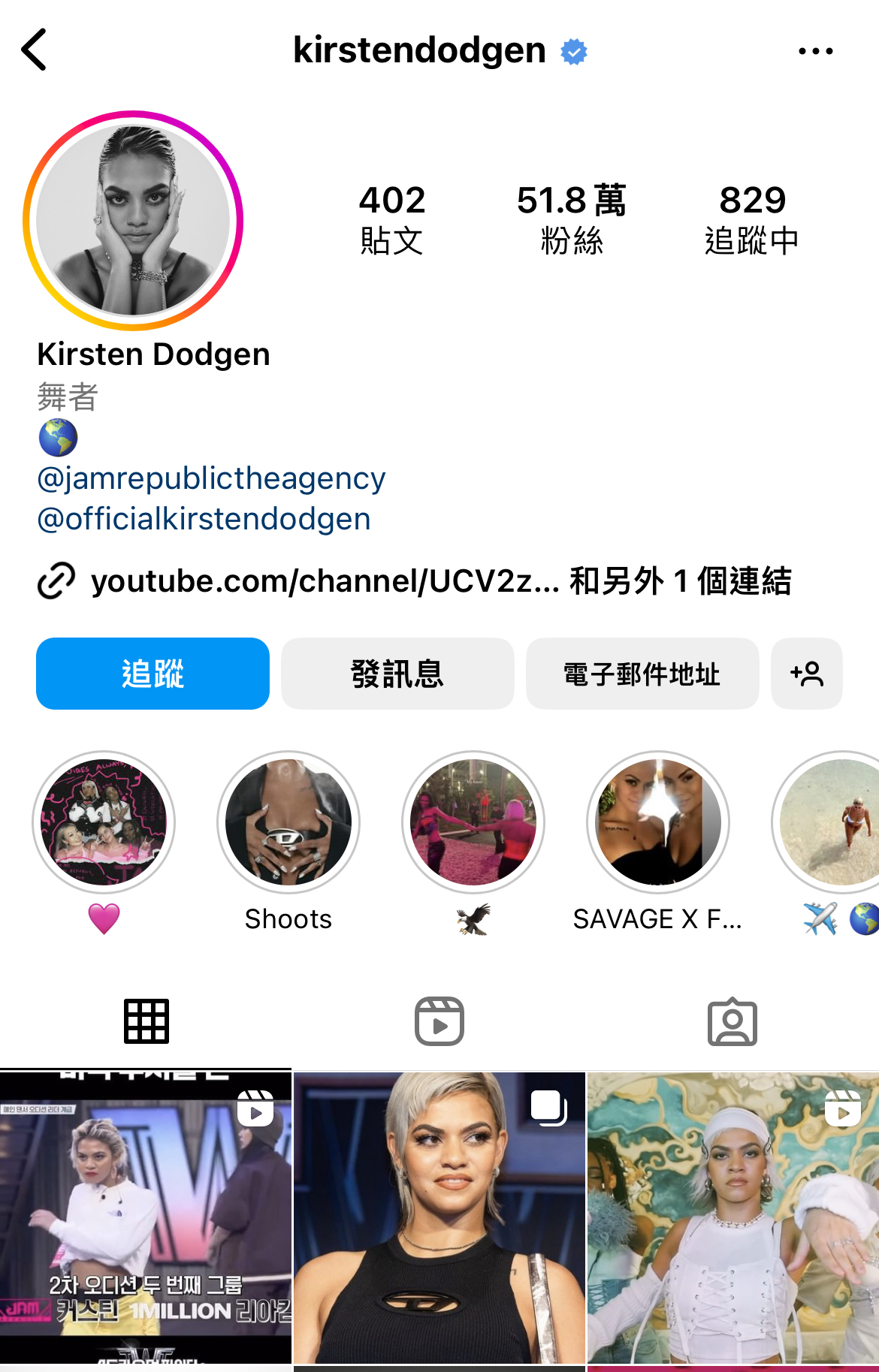Show suggested accounts via add-person icon
879x1372 pixels.
click(x=806, y=674)
